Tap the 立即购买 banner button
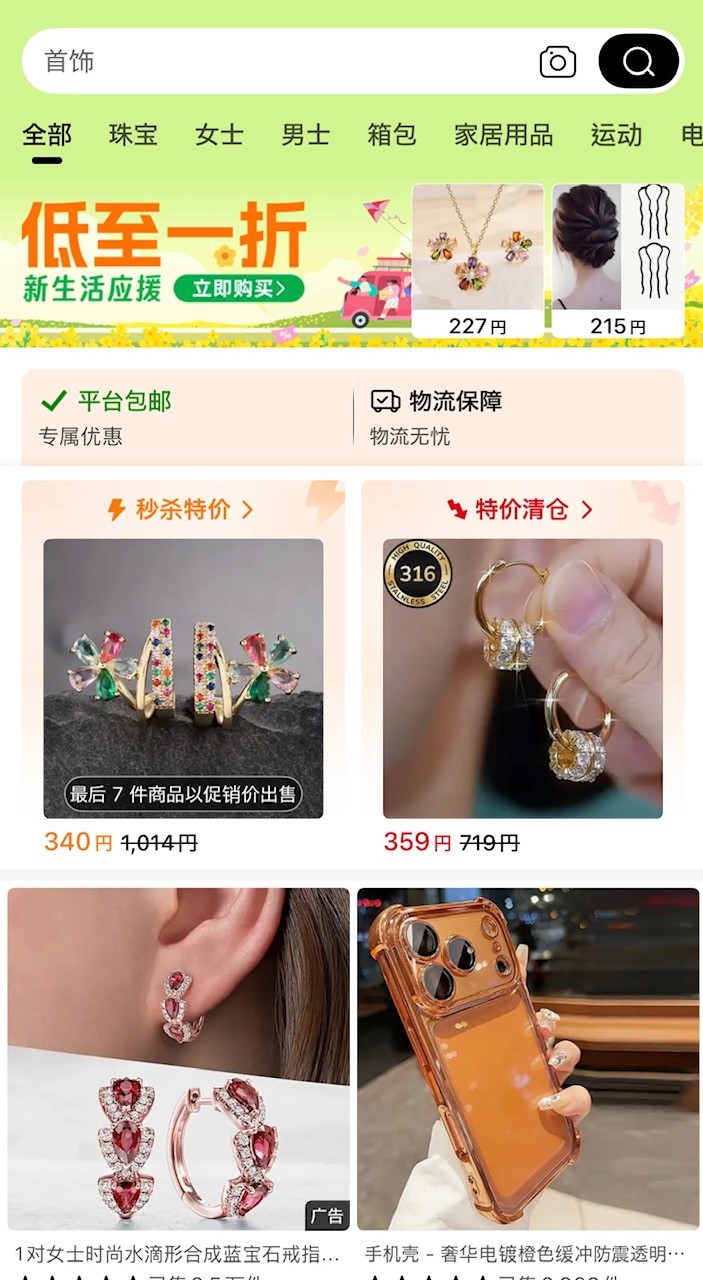The height and width of the screenshot is (1280, 703). pos(238,289)
